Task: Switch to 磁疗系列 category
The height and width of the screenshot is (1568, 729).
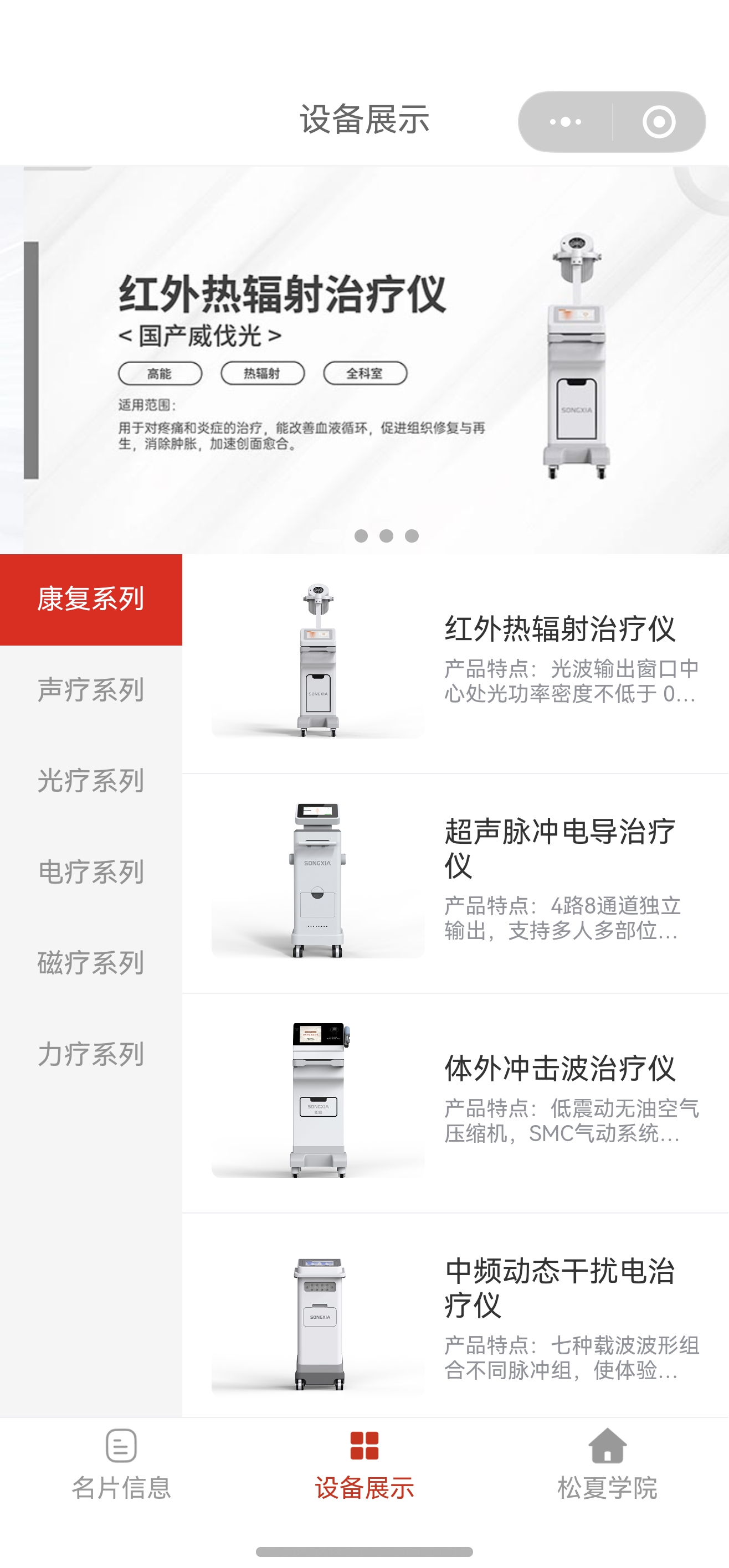Action: click(x=91, y=963)
